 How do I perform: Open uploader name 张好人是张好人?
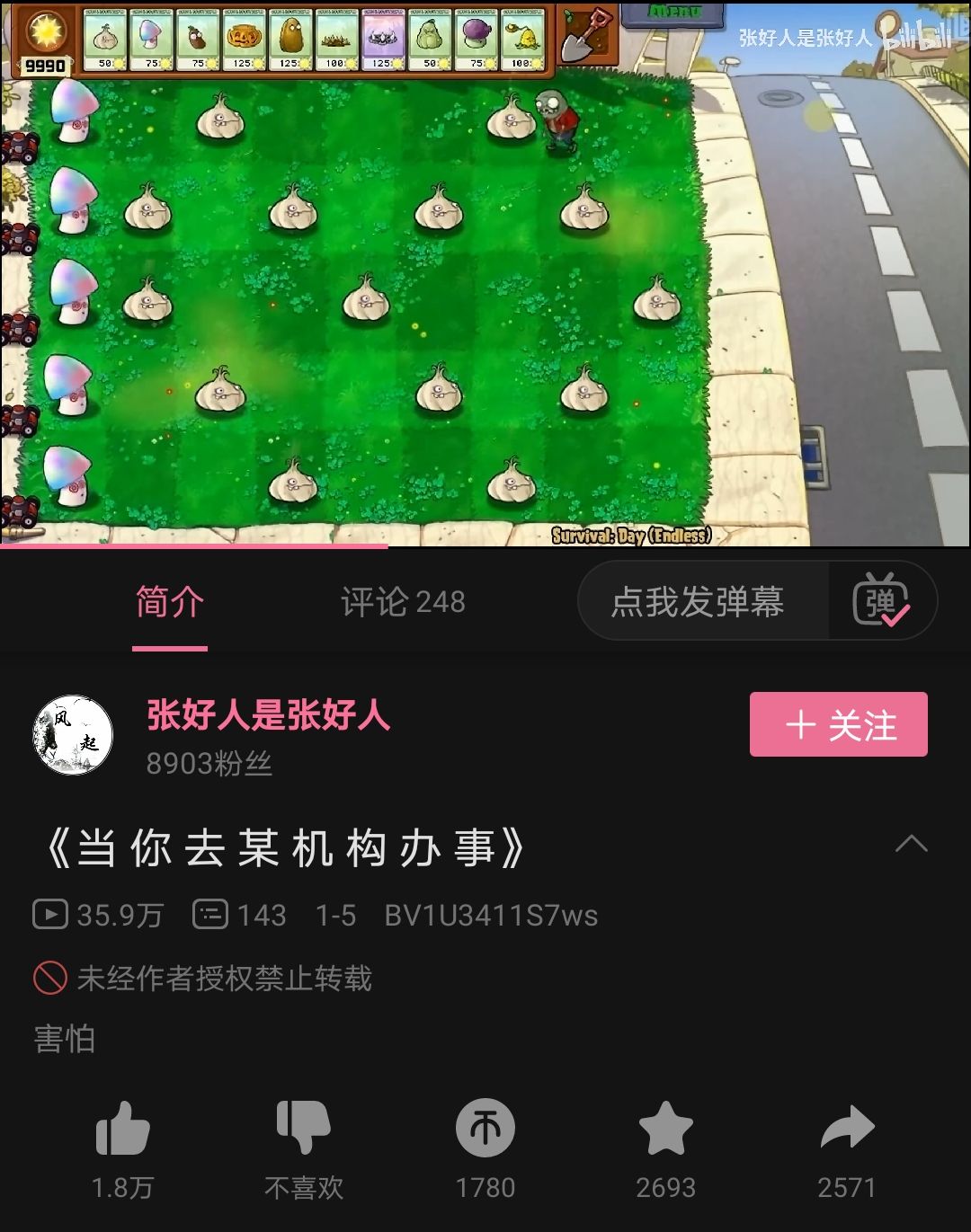[x=268, y=715]
